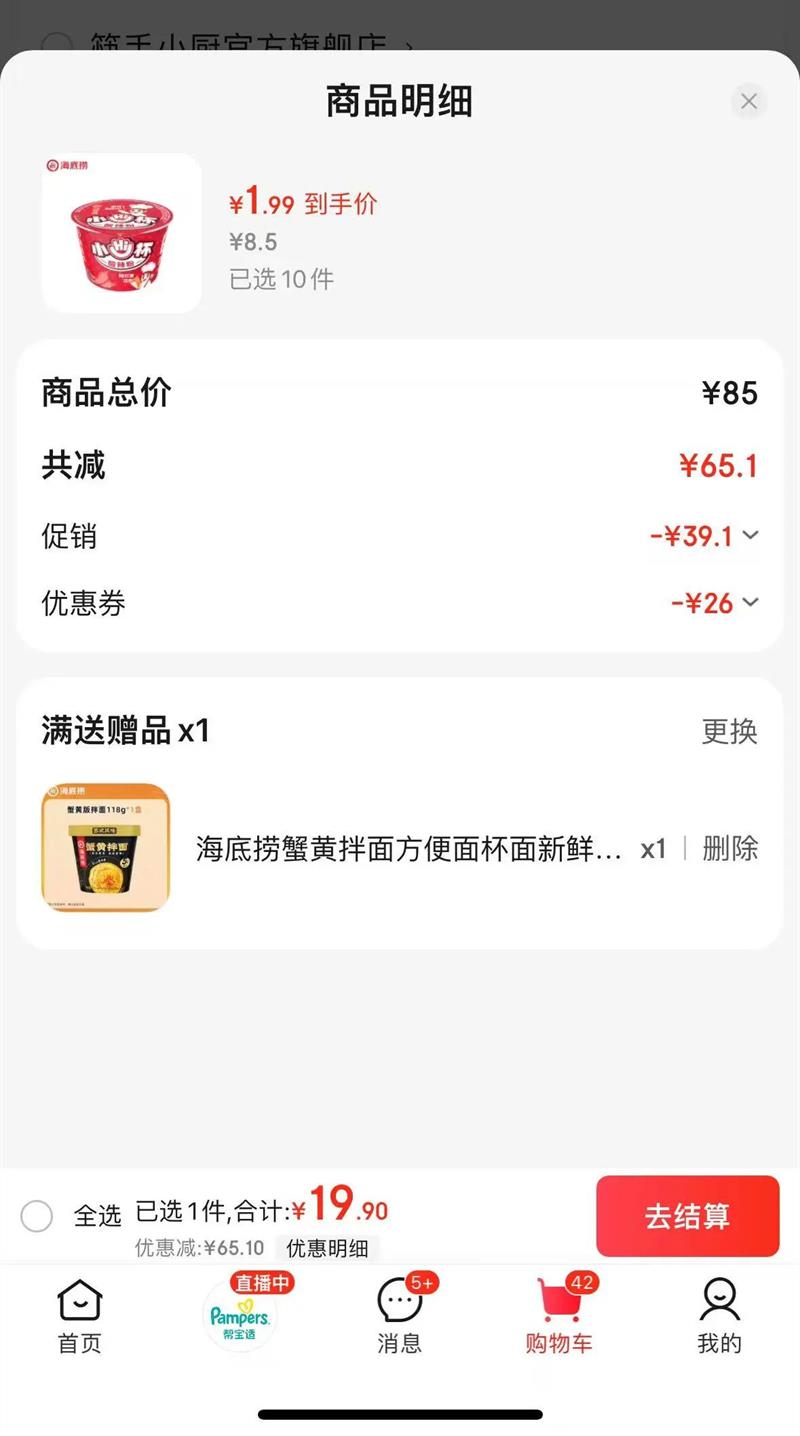
Task: Close the 商品明细 sheet
Action: pos(749,101)
